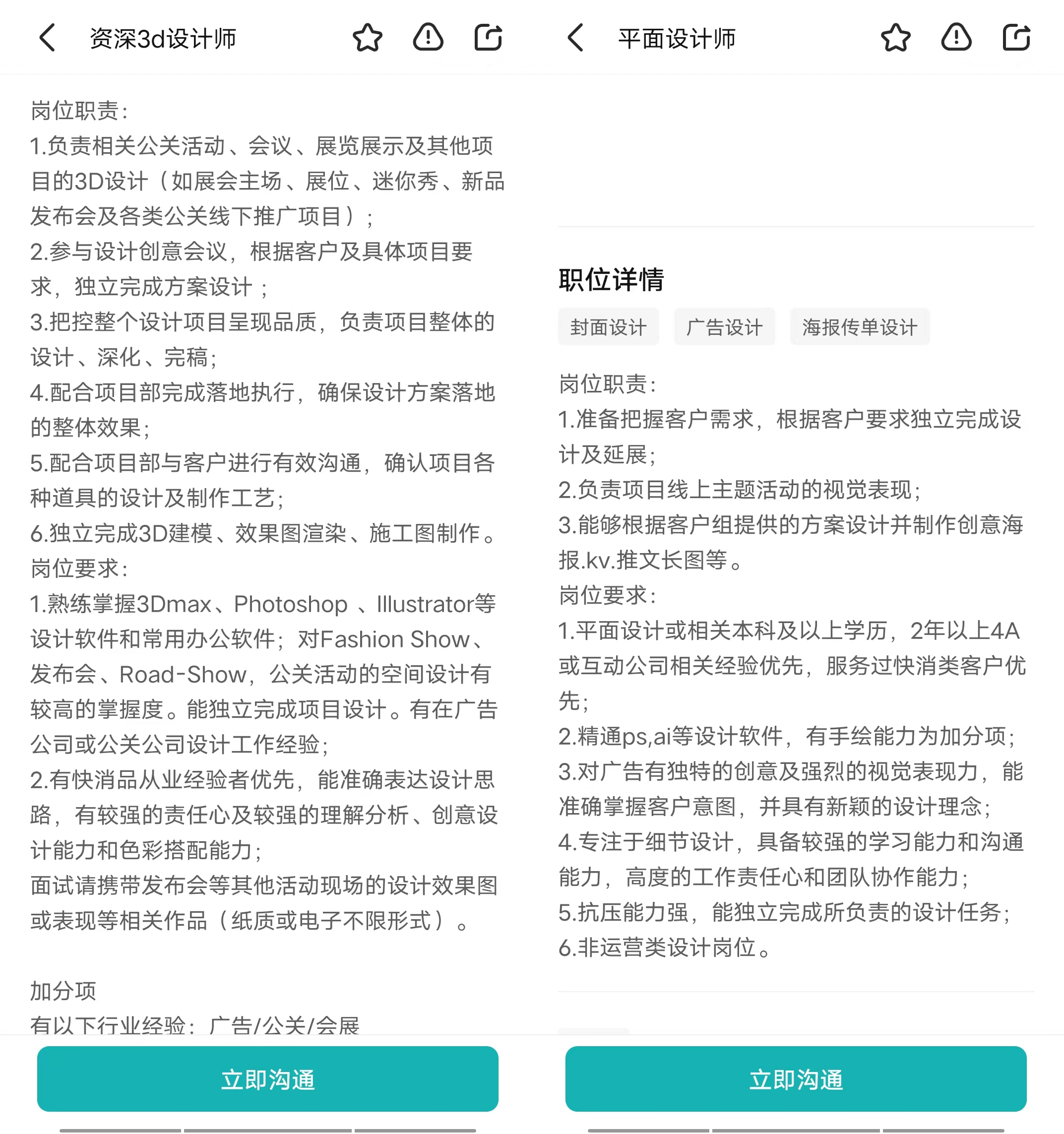Report the 平面设计师 job posting
This screenshot has height=1134, width=1064.
pyautogui.click(x=956, y=38)
